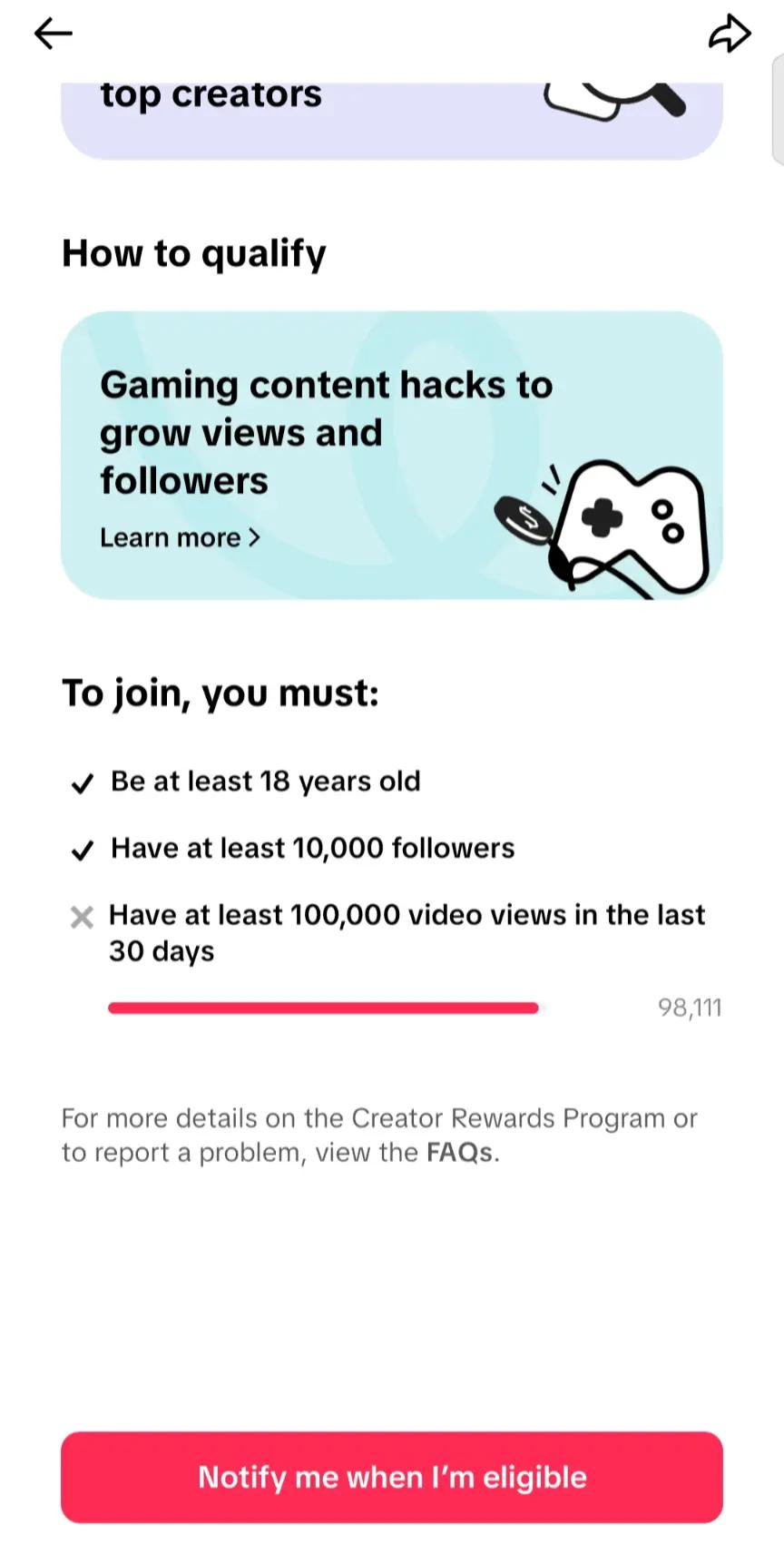784x1554 pixels.
Task: Open the top creators banner
Action: (x=392, y=121)
